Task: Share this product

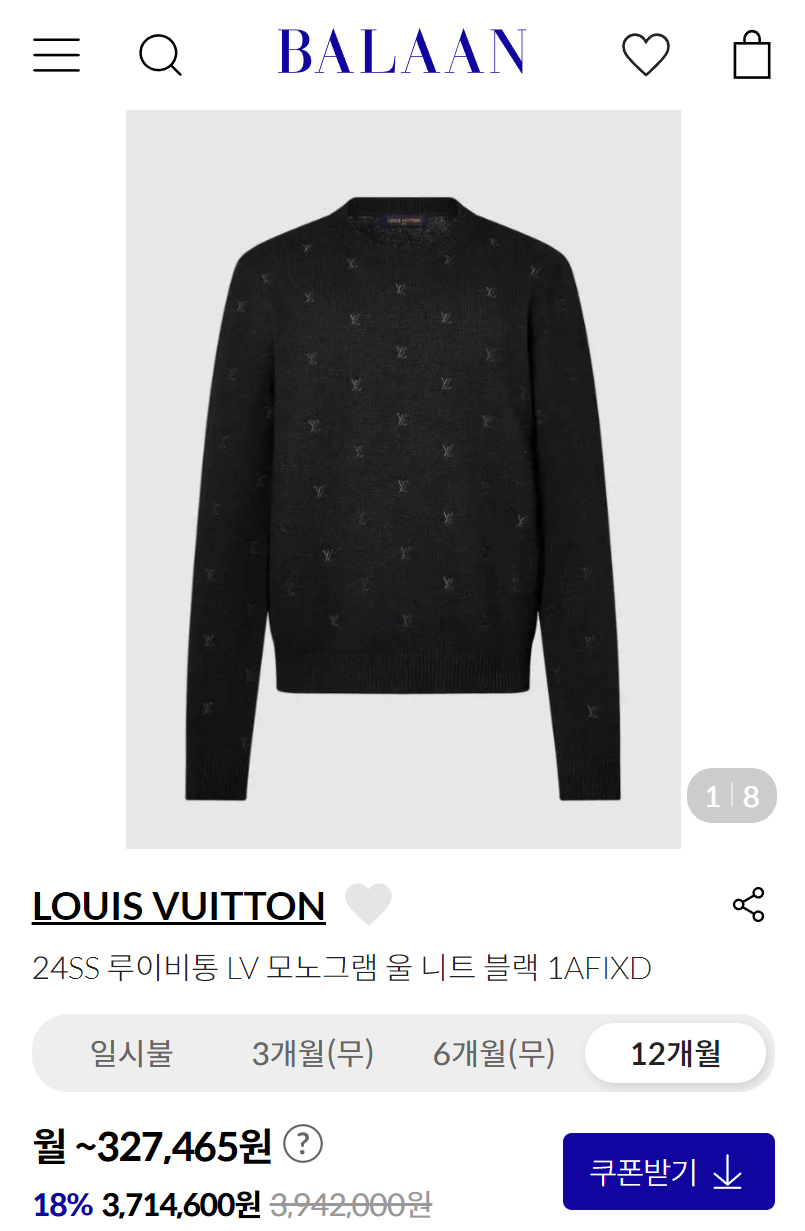Action: [x=748, y=905]
